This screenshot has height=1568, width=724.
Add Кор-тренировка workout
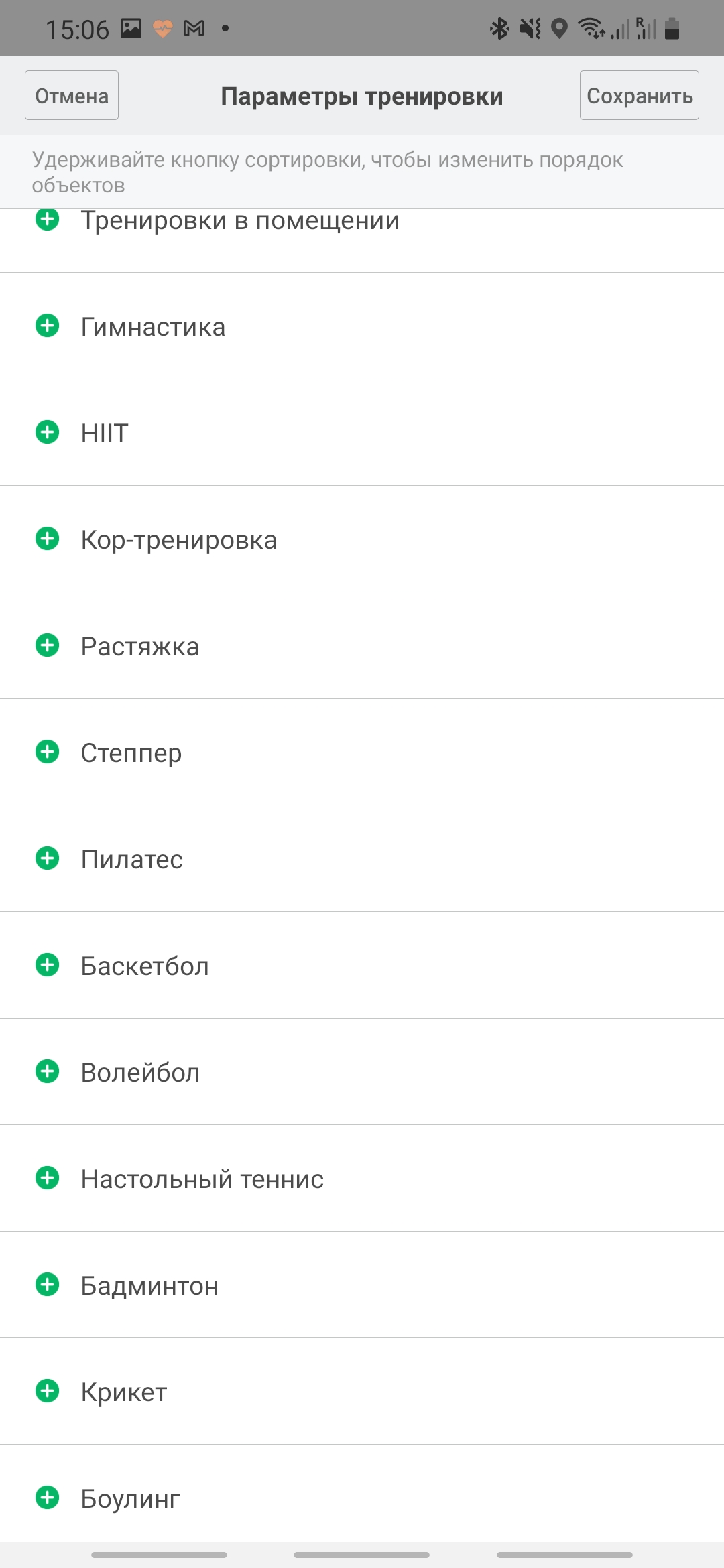(x=47, y=539)
